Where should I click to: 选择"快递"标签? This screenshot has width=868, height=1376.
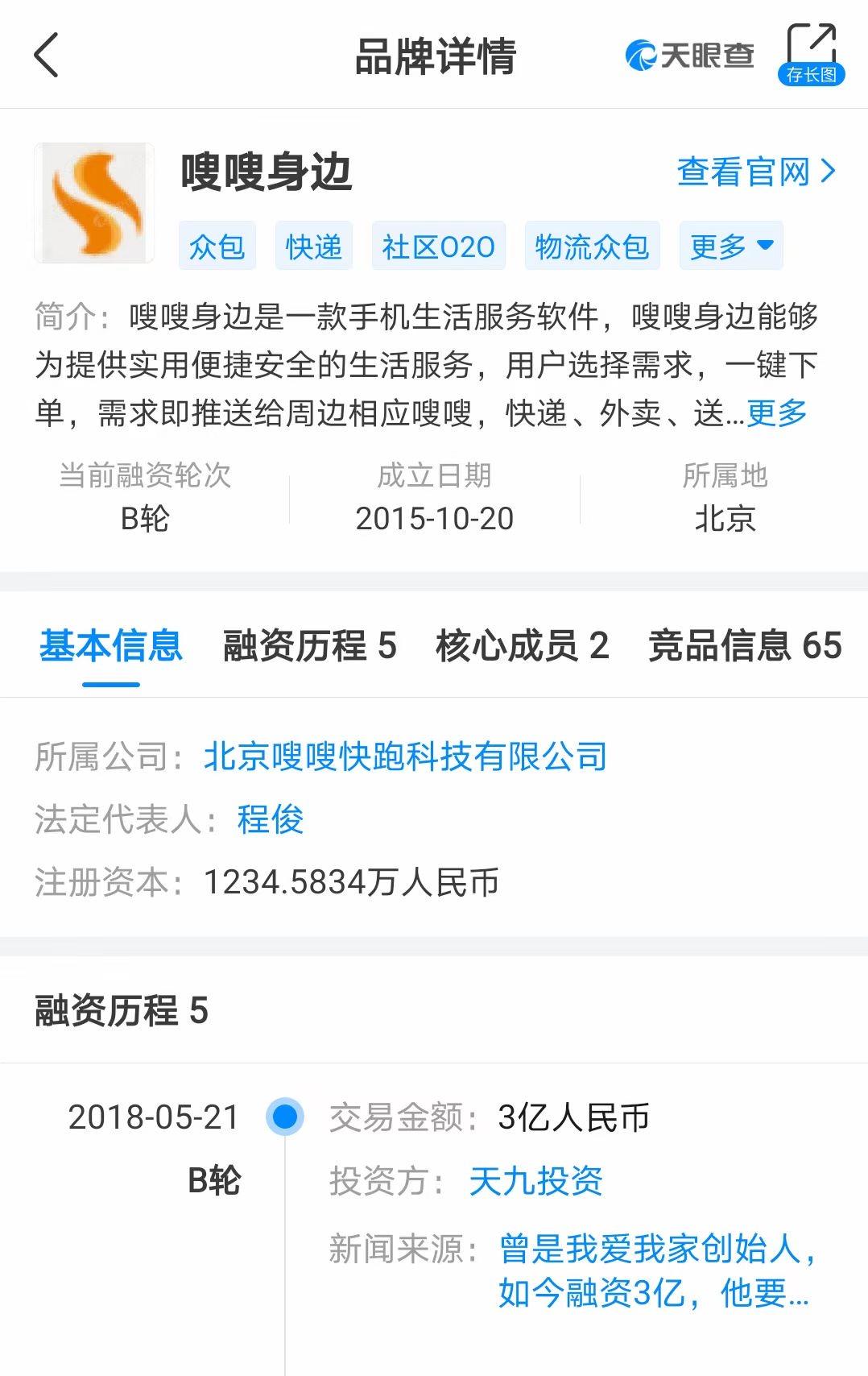point(314,247)
